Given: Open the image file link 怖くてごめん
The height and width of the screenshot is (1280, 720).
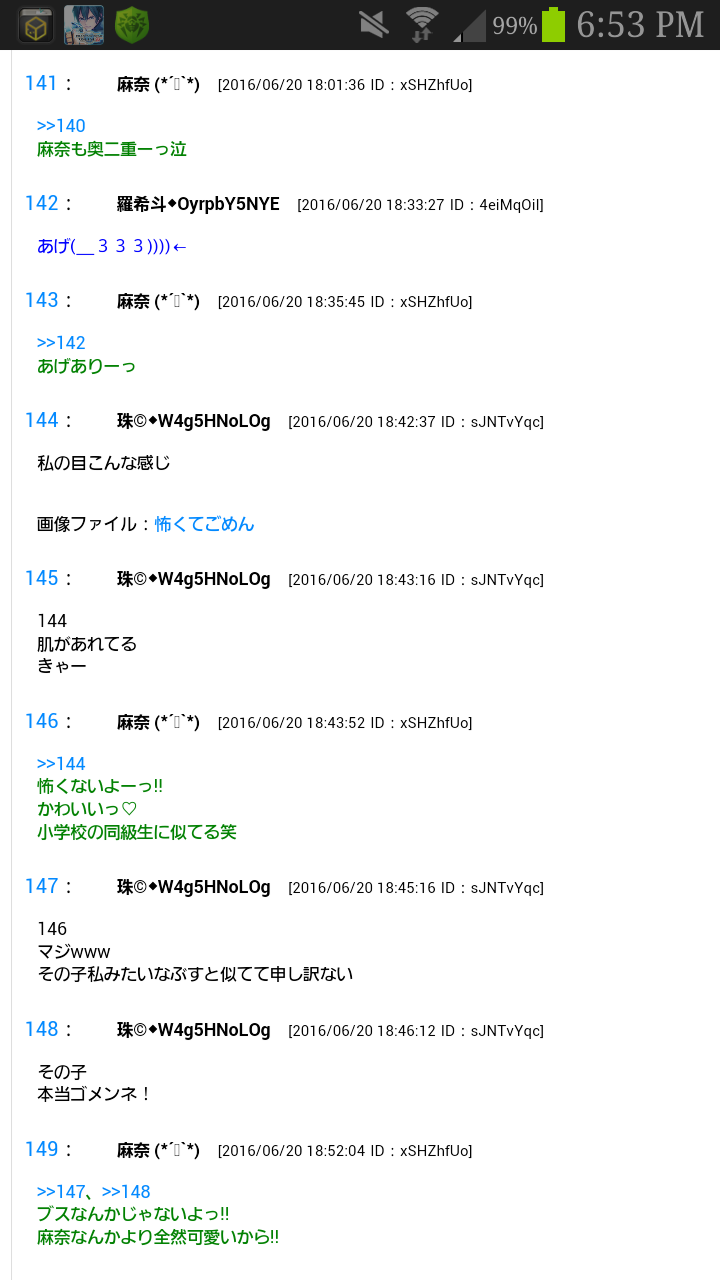Looking at the screenshot, I should (204, 524).
